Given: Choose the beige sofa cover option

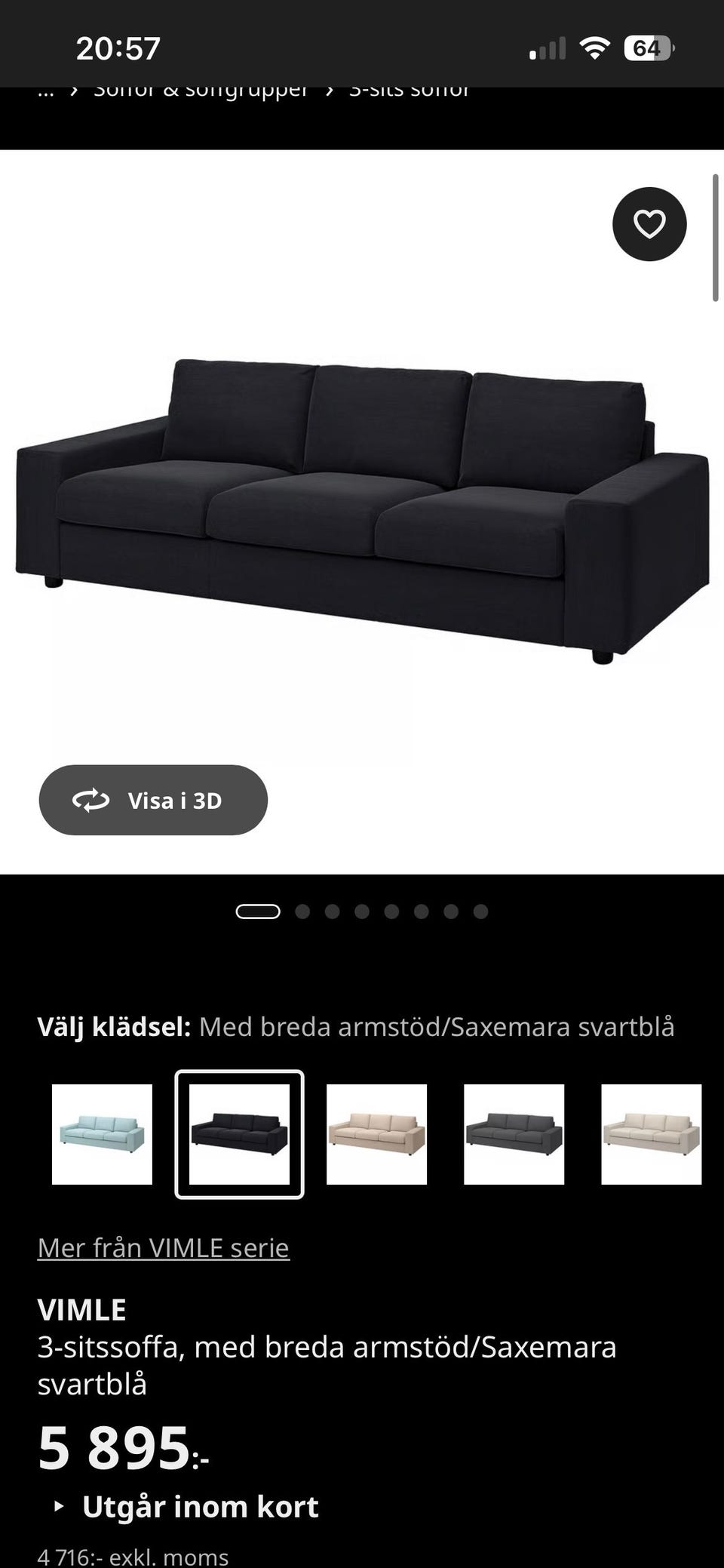Looking at the screenshot, I should click(x=375, y=1132).
